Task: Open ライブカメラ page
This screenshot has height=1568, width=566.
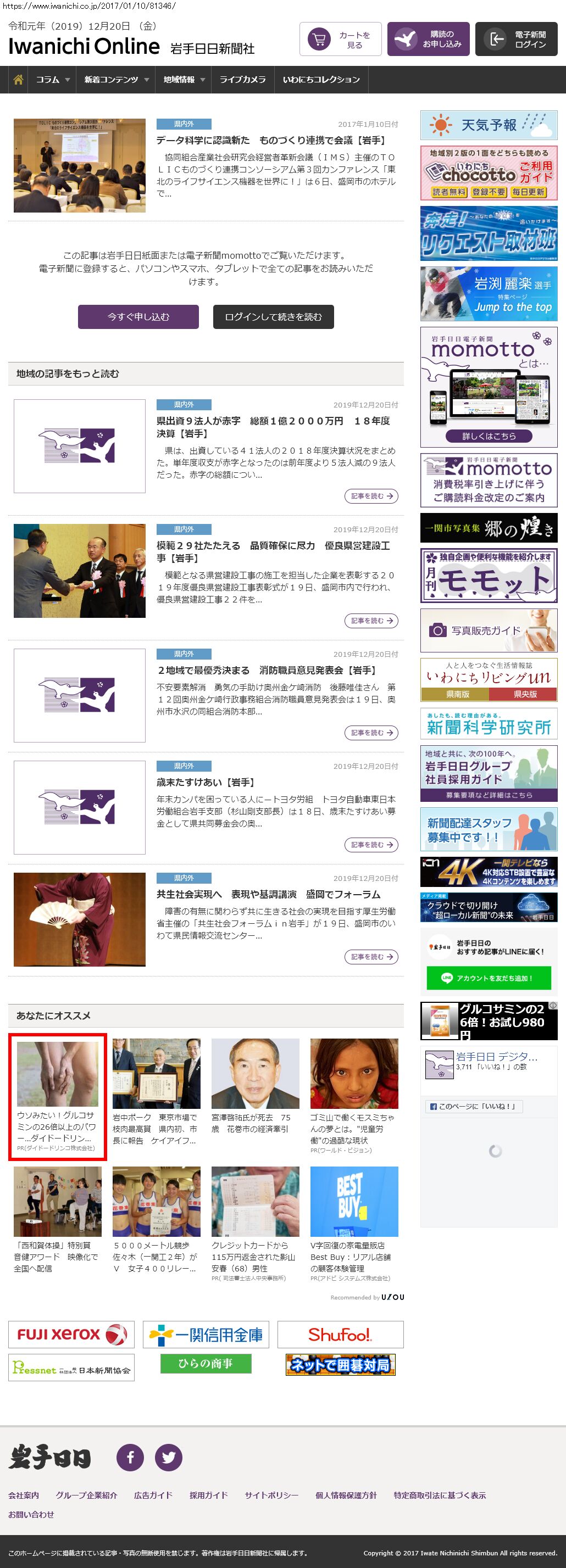Action: (x=242, y=80)
